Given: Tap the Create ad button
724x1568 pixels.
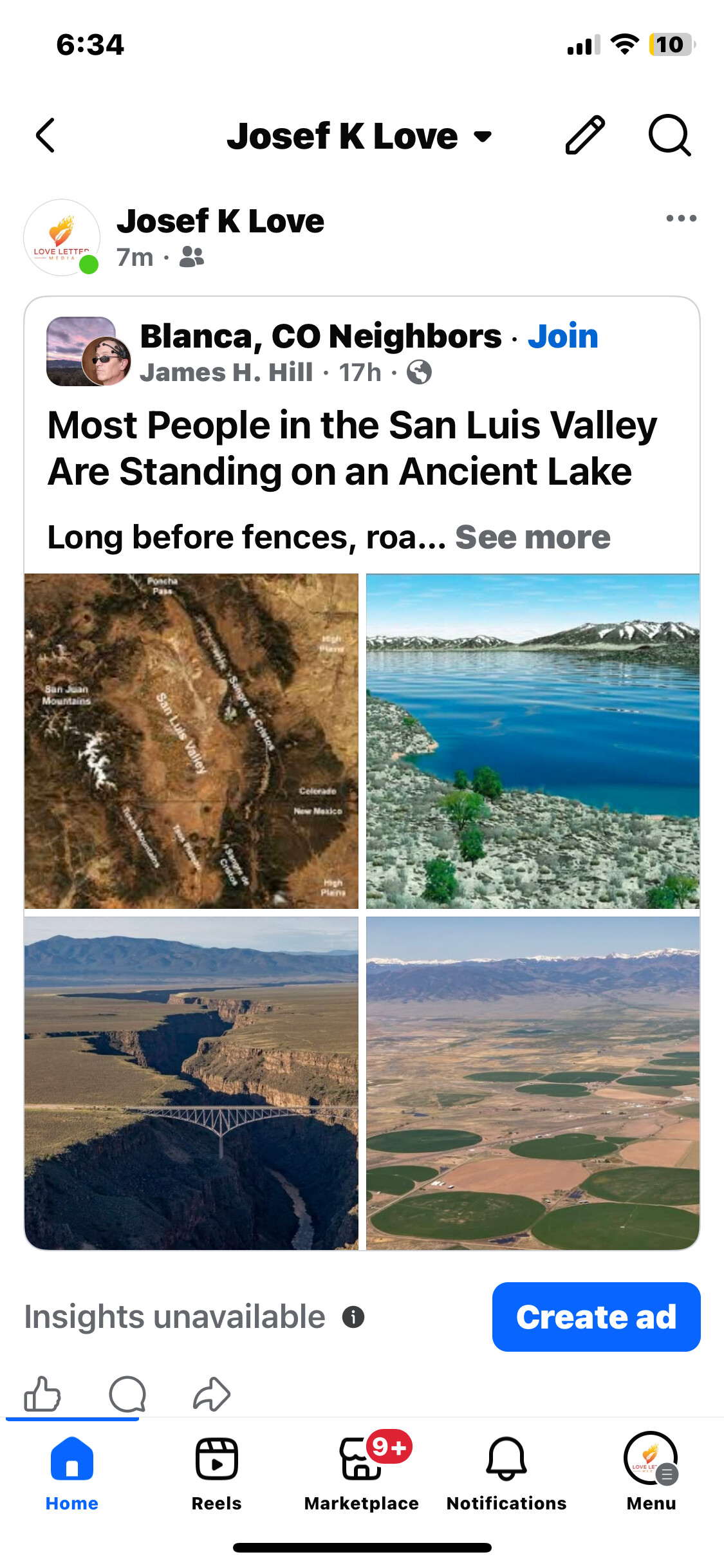Looking at the screenshot, I should coord(596,1317).
